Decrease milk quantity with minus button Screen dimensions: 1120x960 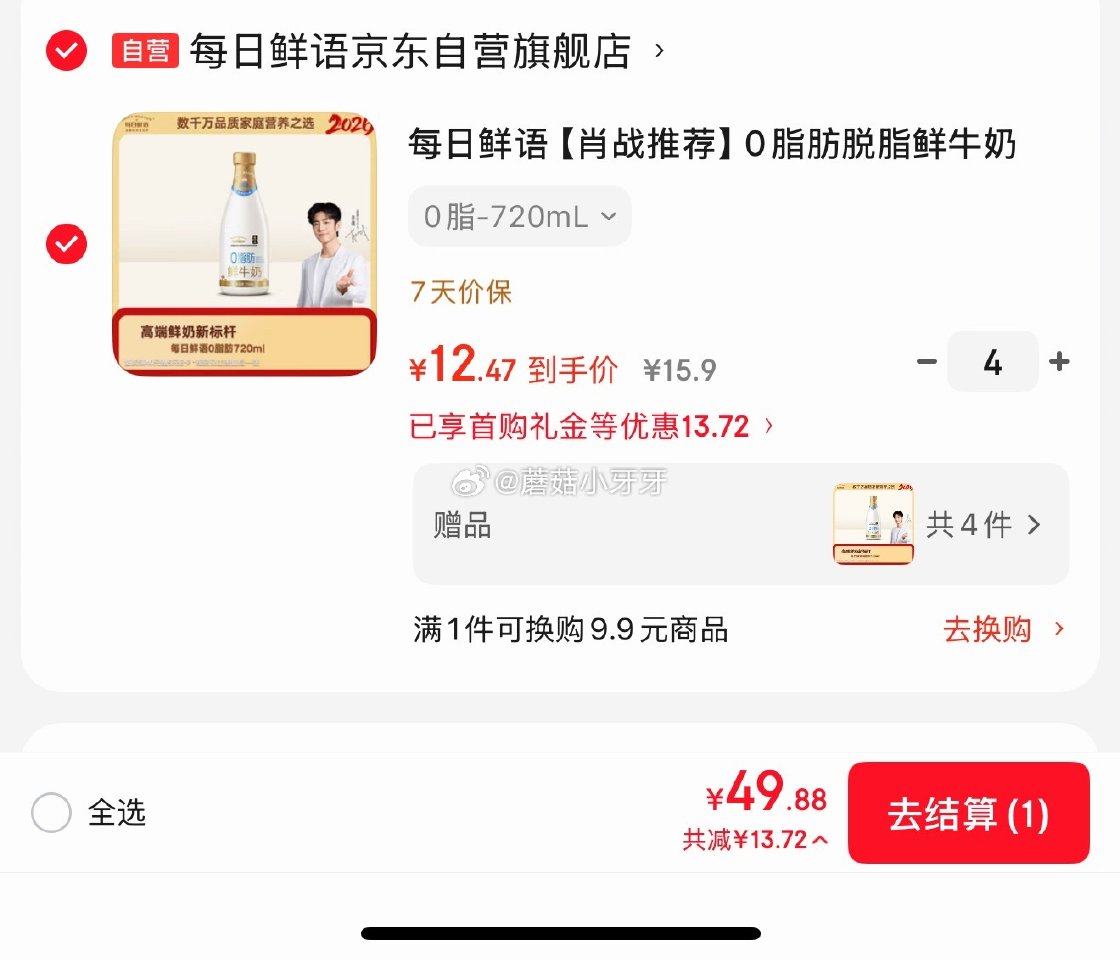pos(927,362)
